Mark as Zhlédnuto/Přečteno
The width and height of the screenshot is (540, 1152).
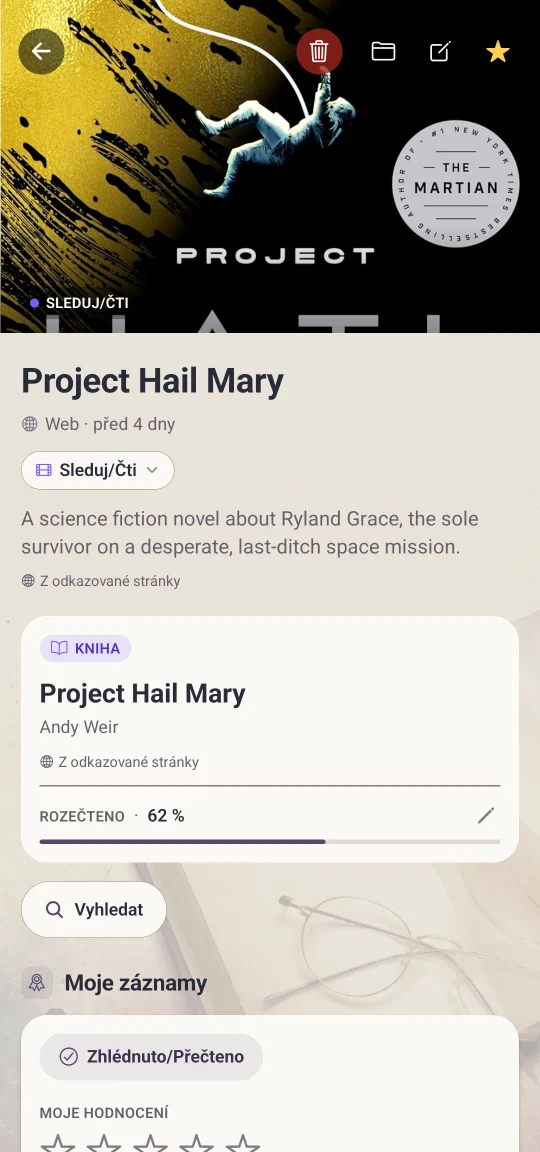pos(151,1056)
